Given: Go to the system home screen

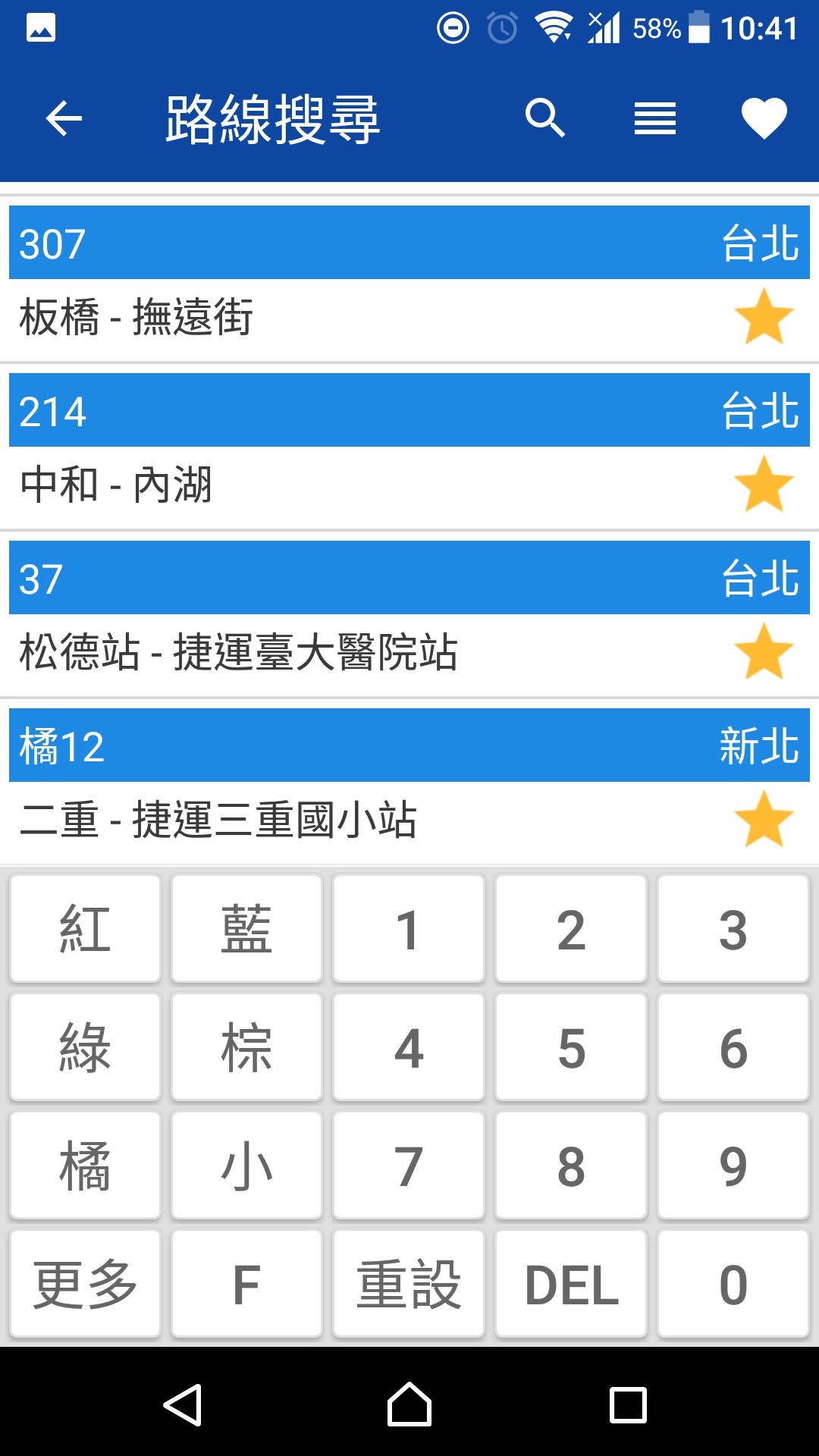Looking at the screenshot, I should point(409,1404).
